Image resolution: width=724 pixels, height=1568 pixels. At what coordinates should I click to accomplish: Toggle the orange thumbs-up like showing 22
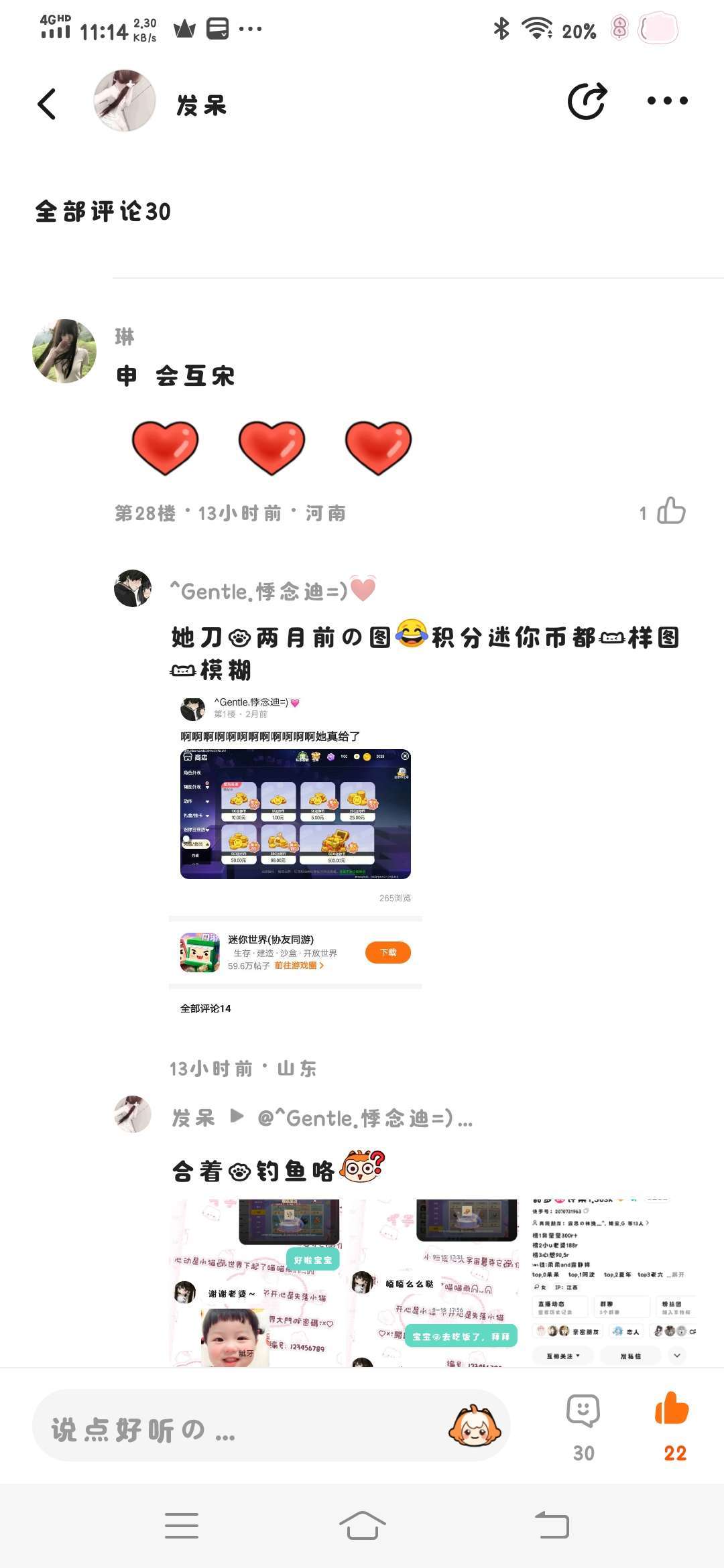[x=673, y=1427]
